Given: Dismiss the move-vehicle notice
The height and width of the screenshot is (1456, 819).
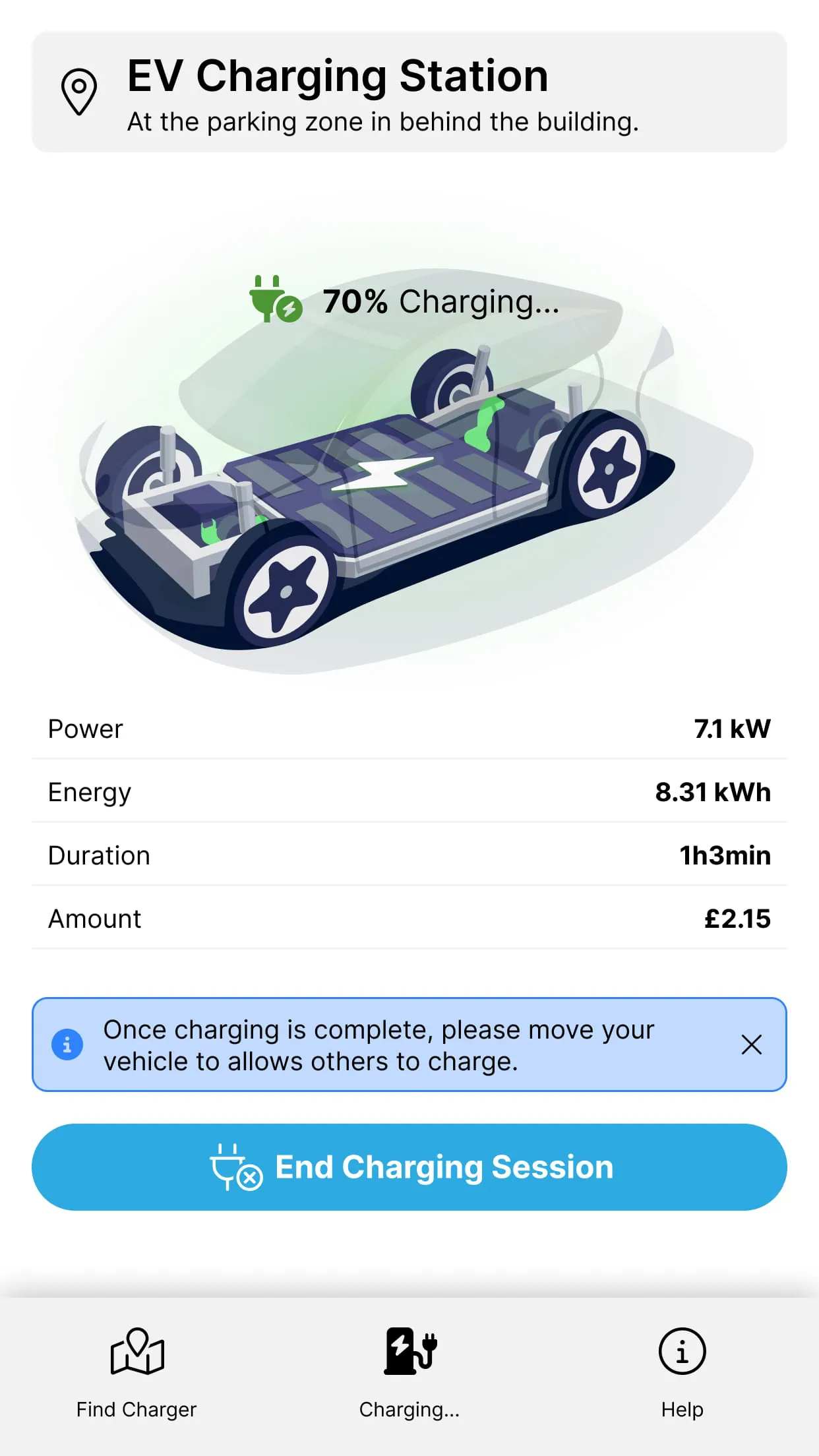Looking at the screenshot, I should click(x=751, y=1045).
